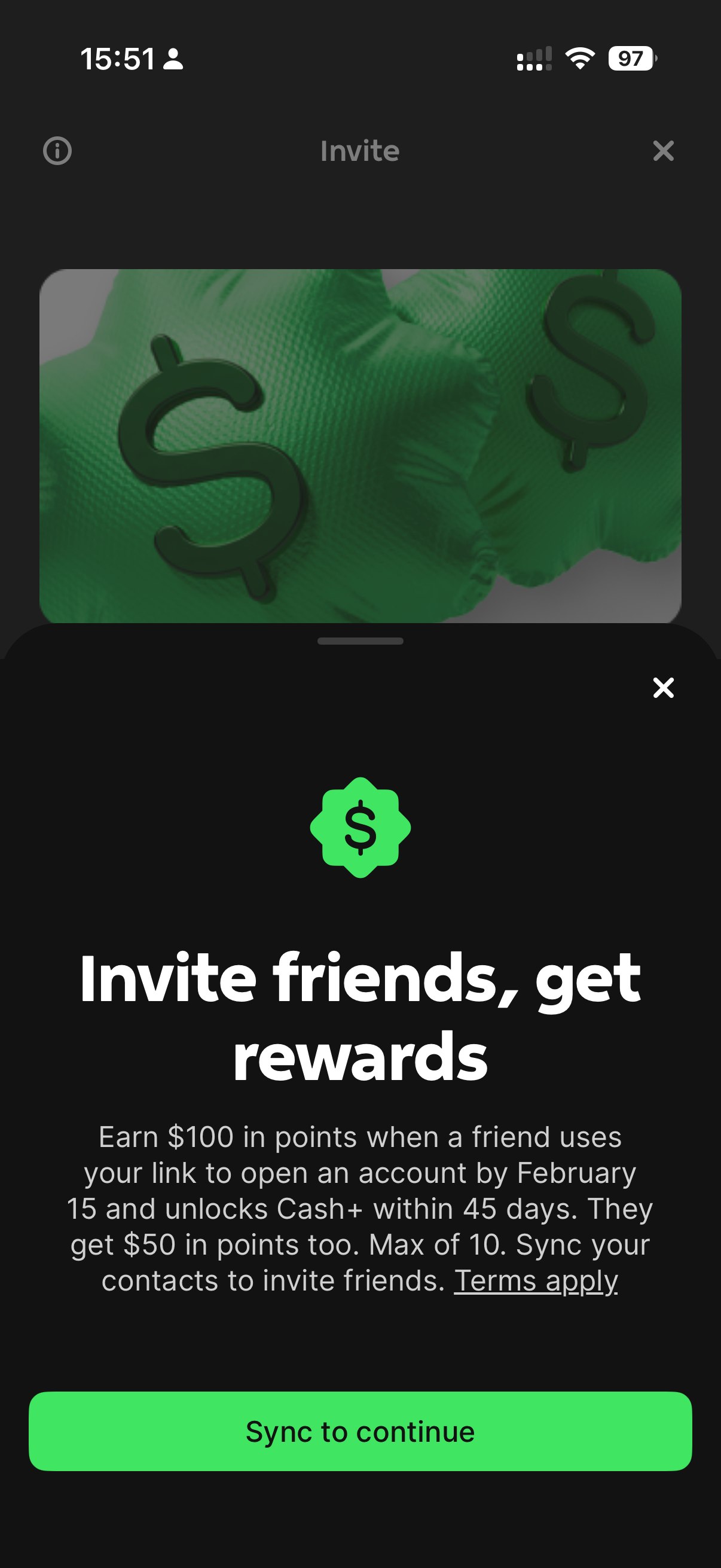721x1568 pixels.
Task: Open the Terms apply link
Action: 536,1280
